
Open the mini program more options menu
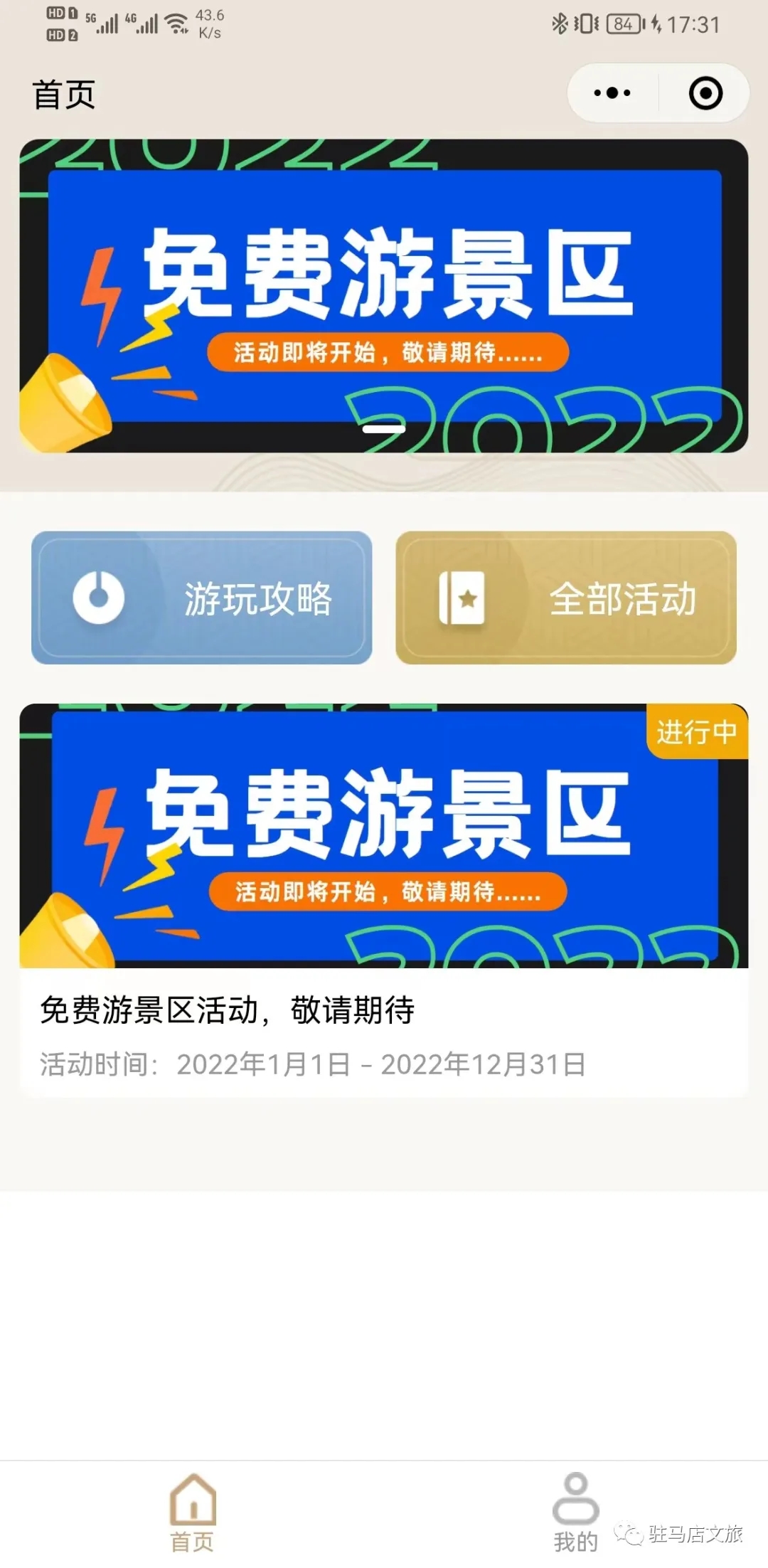click(612, 93)
